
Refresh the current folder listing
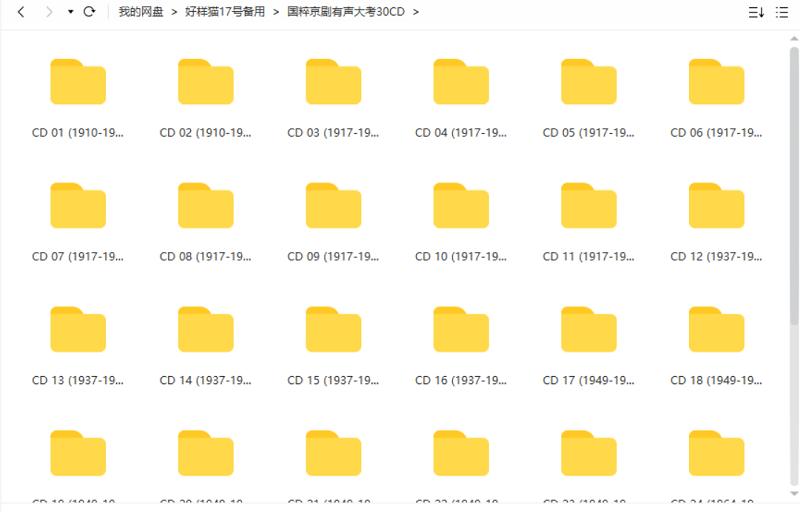[89, 12]
